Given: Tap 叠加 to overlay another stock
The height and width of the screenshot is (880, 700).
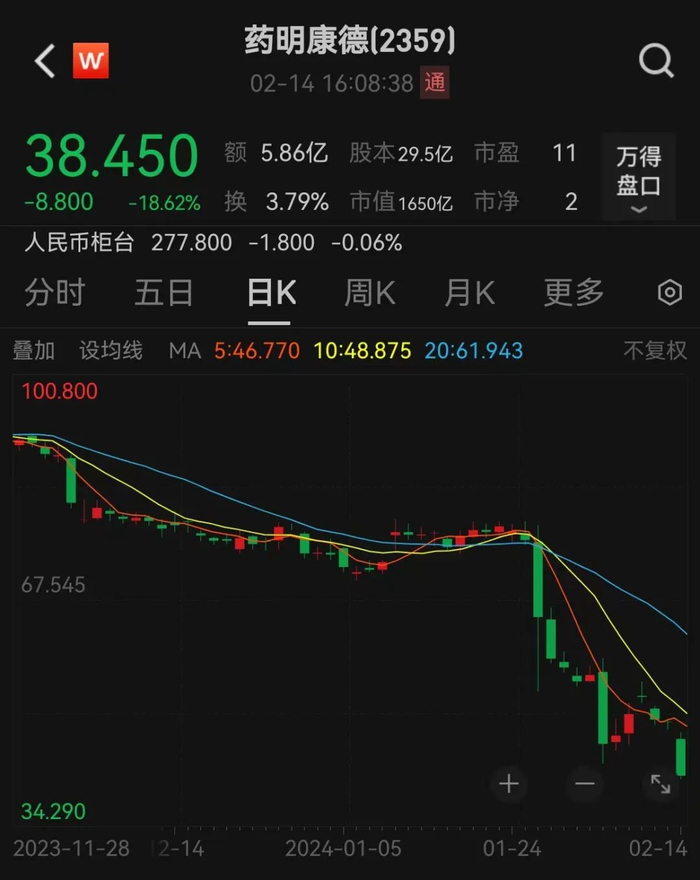Looking at the screenshot, I should [34, 351].
